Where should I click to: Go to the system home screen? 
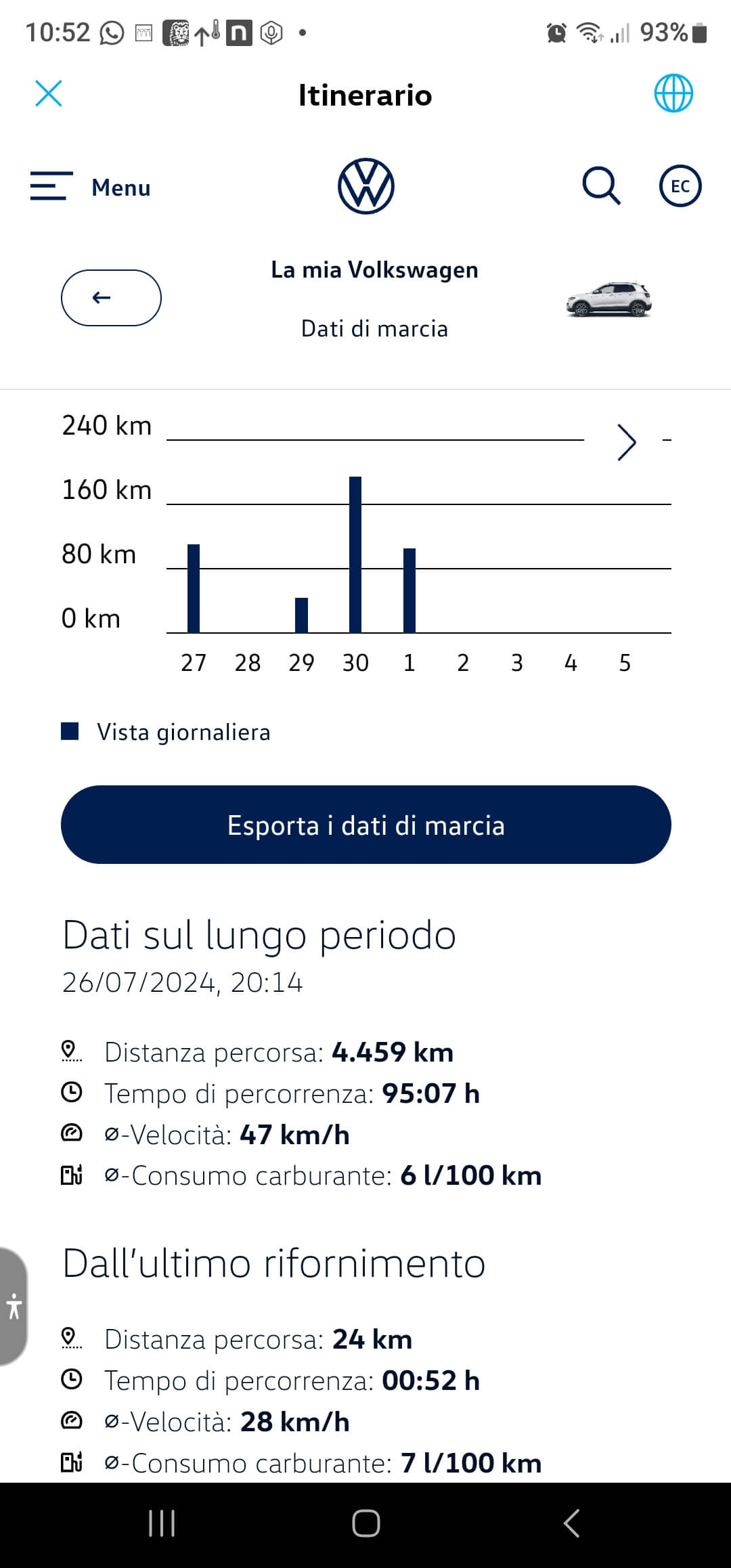(x=365, y=1523)
